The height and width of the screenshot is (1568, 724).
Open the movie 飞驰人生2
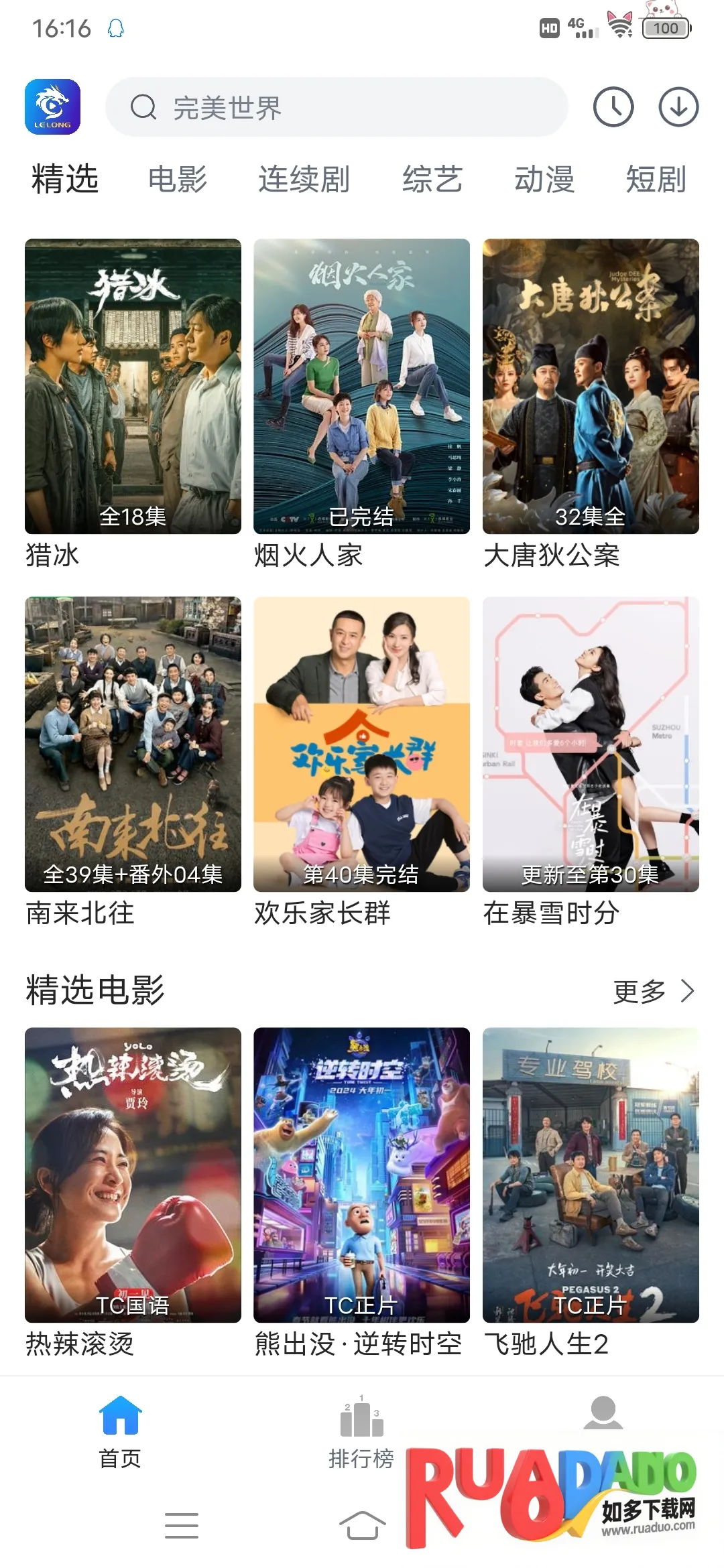pyautogui.click(x=591, y=1175)
